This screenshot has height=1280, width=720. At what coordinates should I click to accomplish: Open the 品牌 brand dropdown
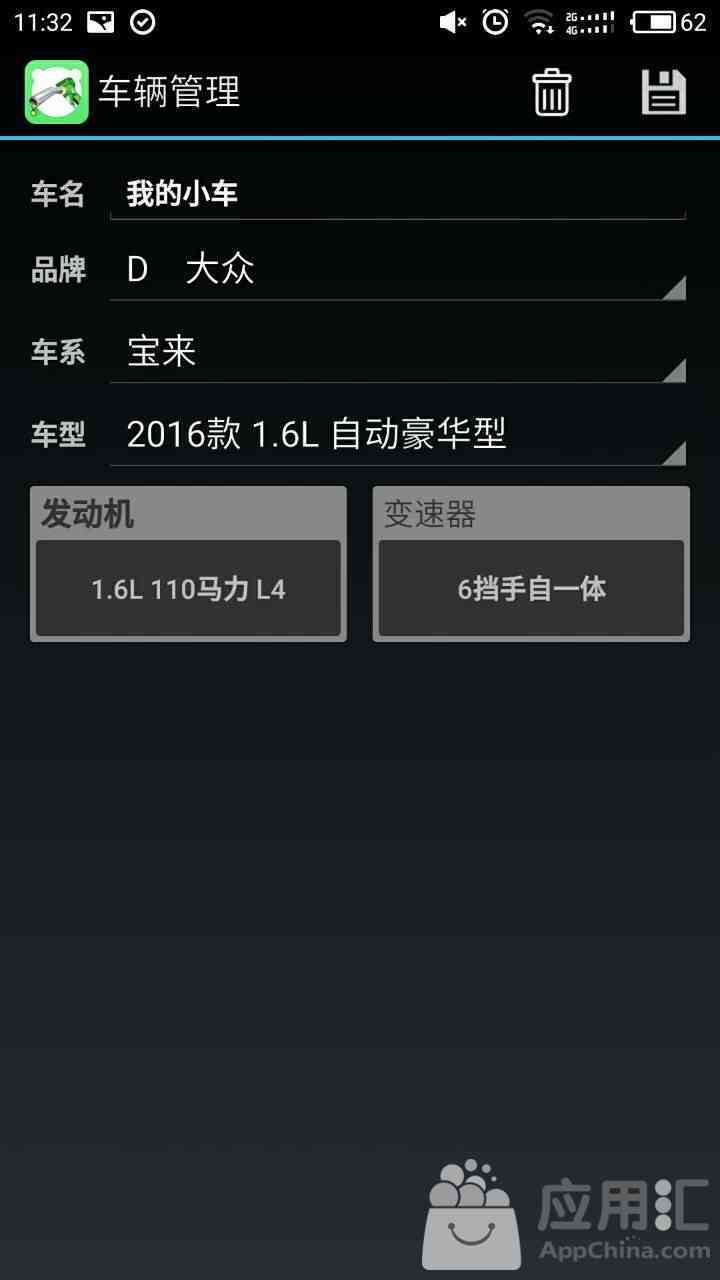point(397,270)
